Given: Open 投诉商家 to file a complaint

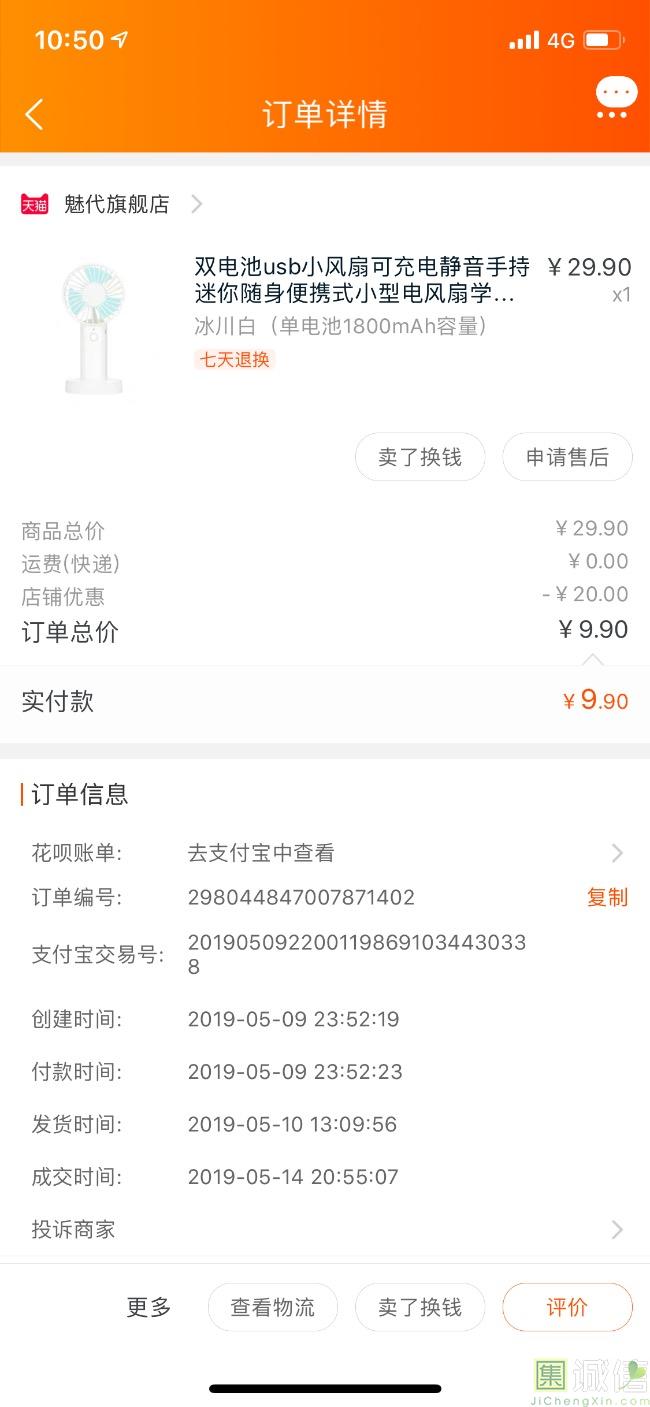Looking at the screenshot, I should pyautogui.click(x=325, y=1229).
